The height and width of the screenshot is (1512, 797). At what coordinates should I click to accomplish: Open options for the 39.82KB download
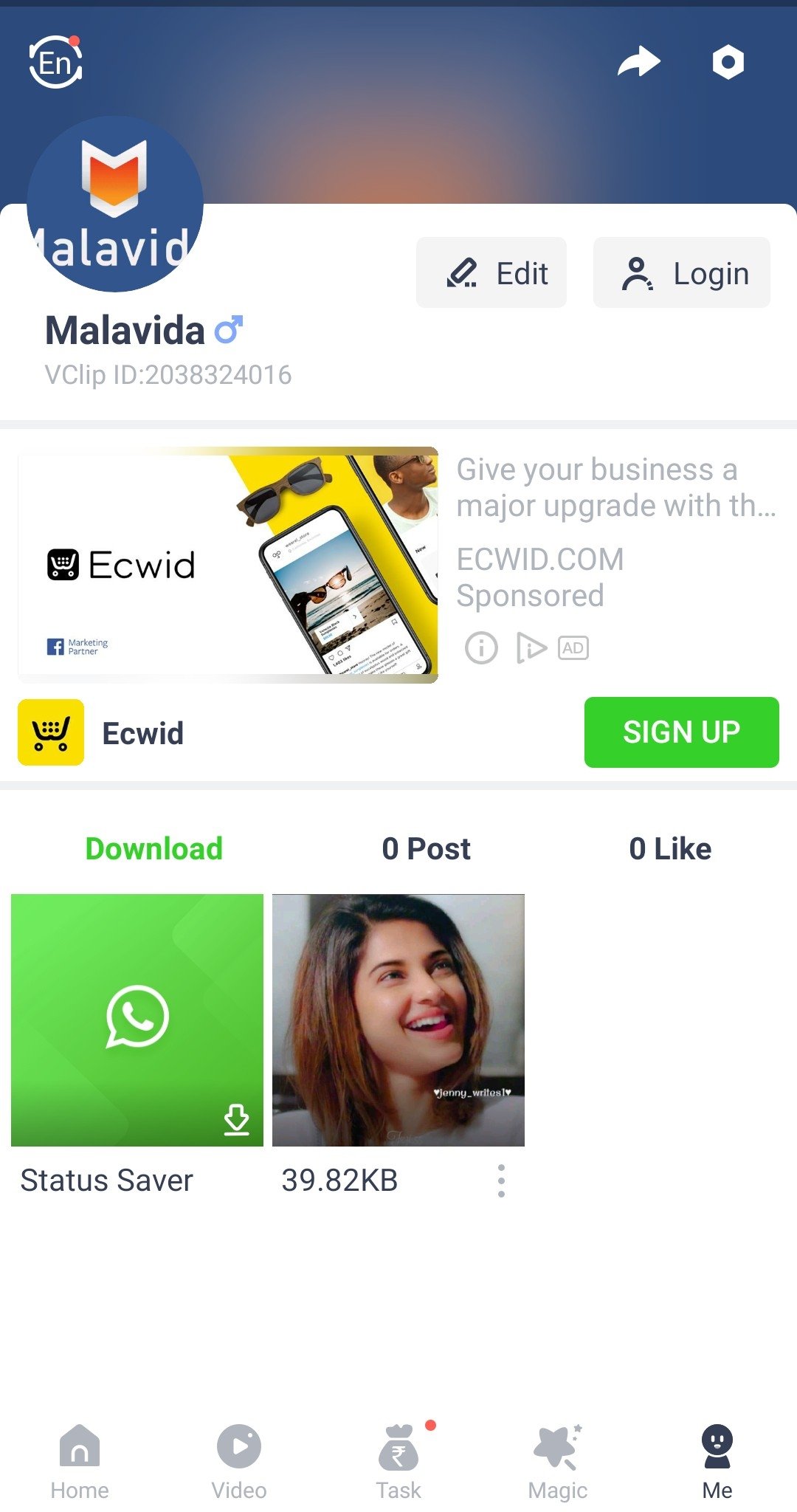pos(501,1181)
